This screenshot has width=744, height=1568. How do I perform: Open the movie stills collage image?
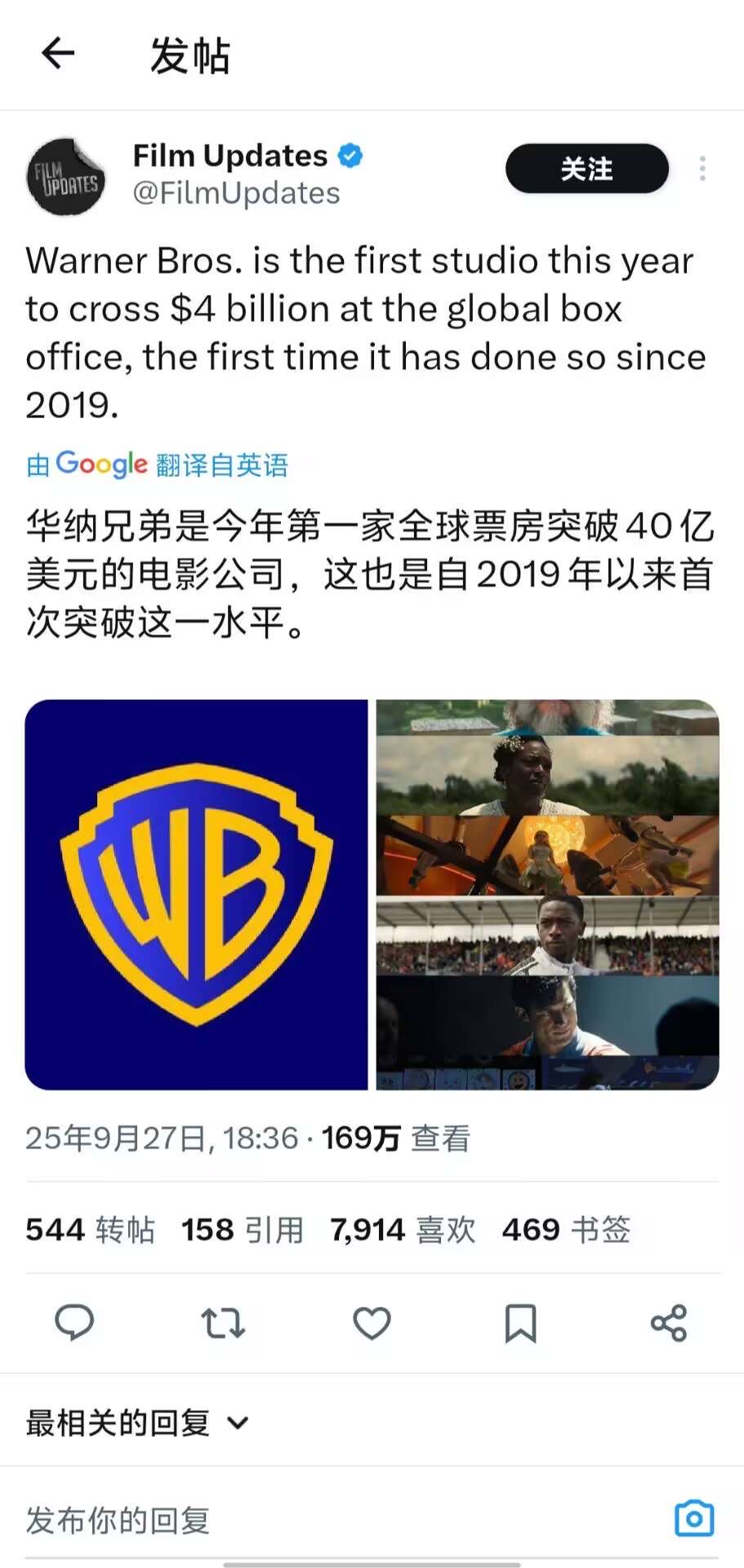547,894
